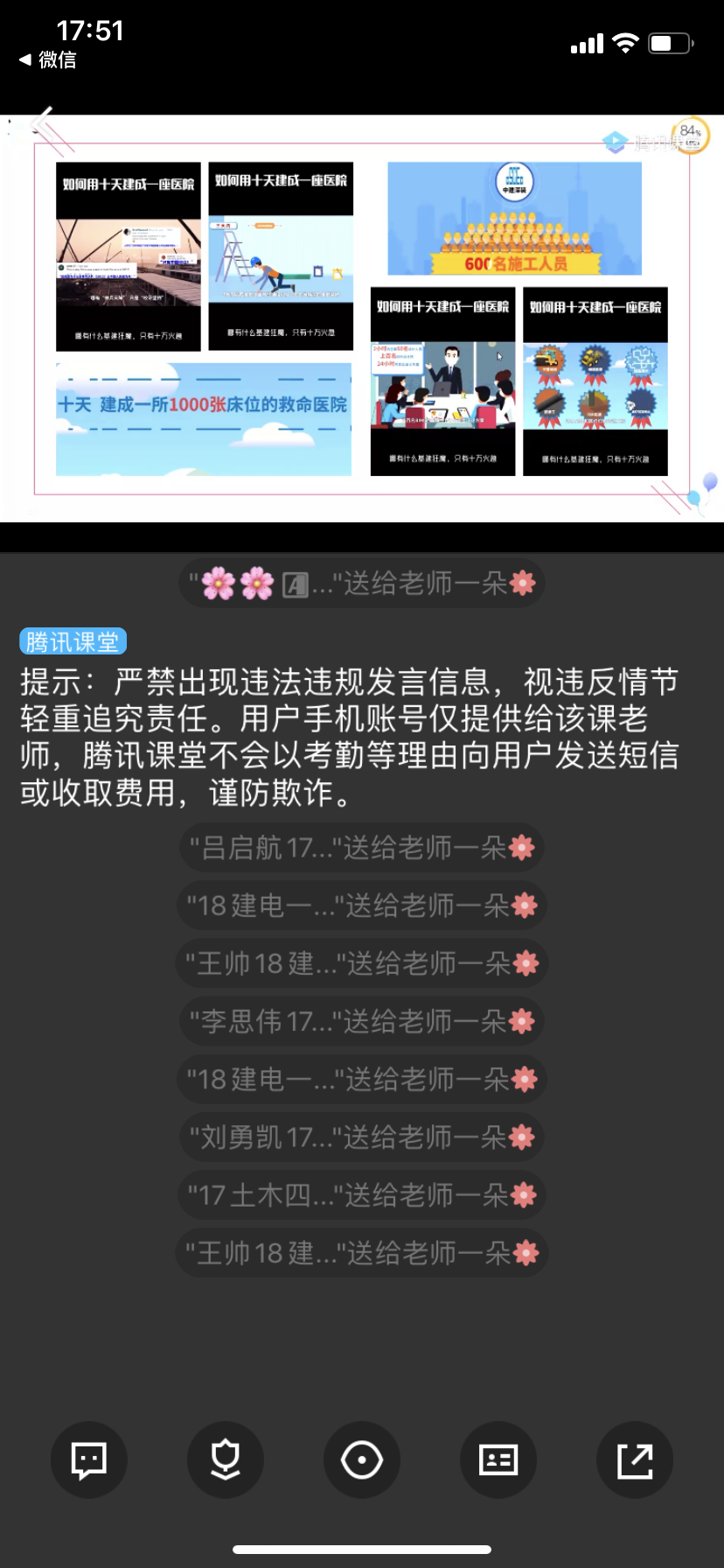Viewport: 724px width, 1568px height.
Task: Go back using the video's back arrow
Action: tap(42, 122)
